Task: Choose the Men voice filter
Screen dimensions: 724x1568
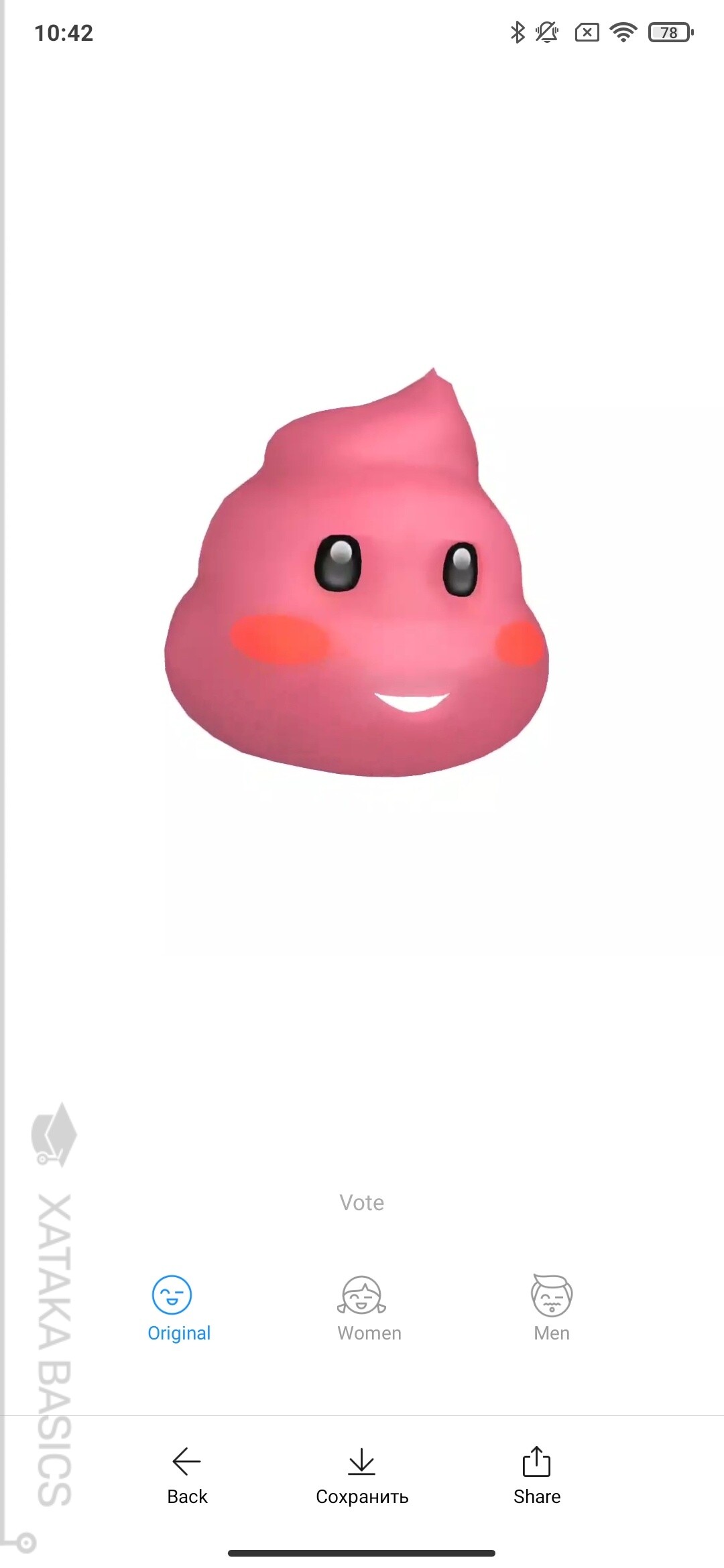Action: pos(551,1307)
